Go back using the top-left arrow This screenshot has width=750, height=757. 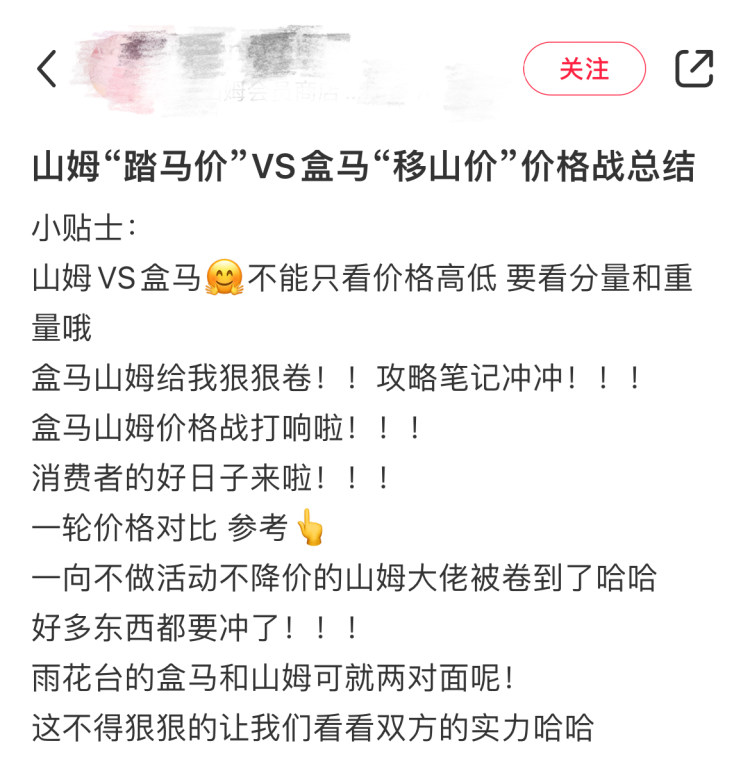click(x=47, y=69)
